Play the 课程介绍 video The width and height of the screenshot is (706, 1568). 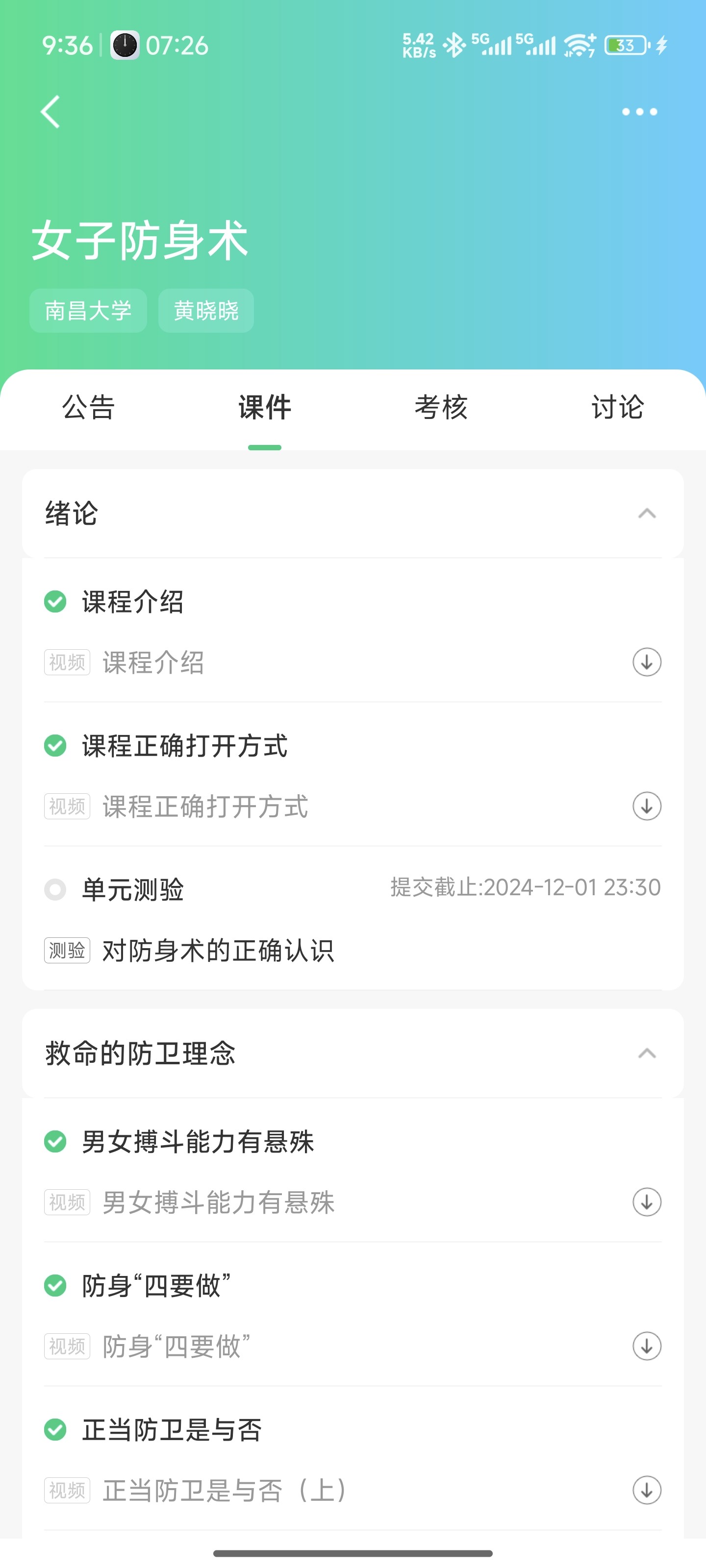[153, 662]
